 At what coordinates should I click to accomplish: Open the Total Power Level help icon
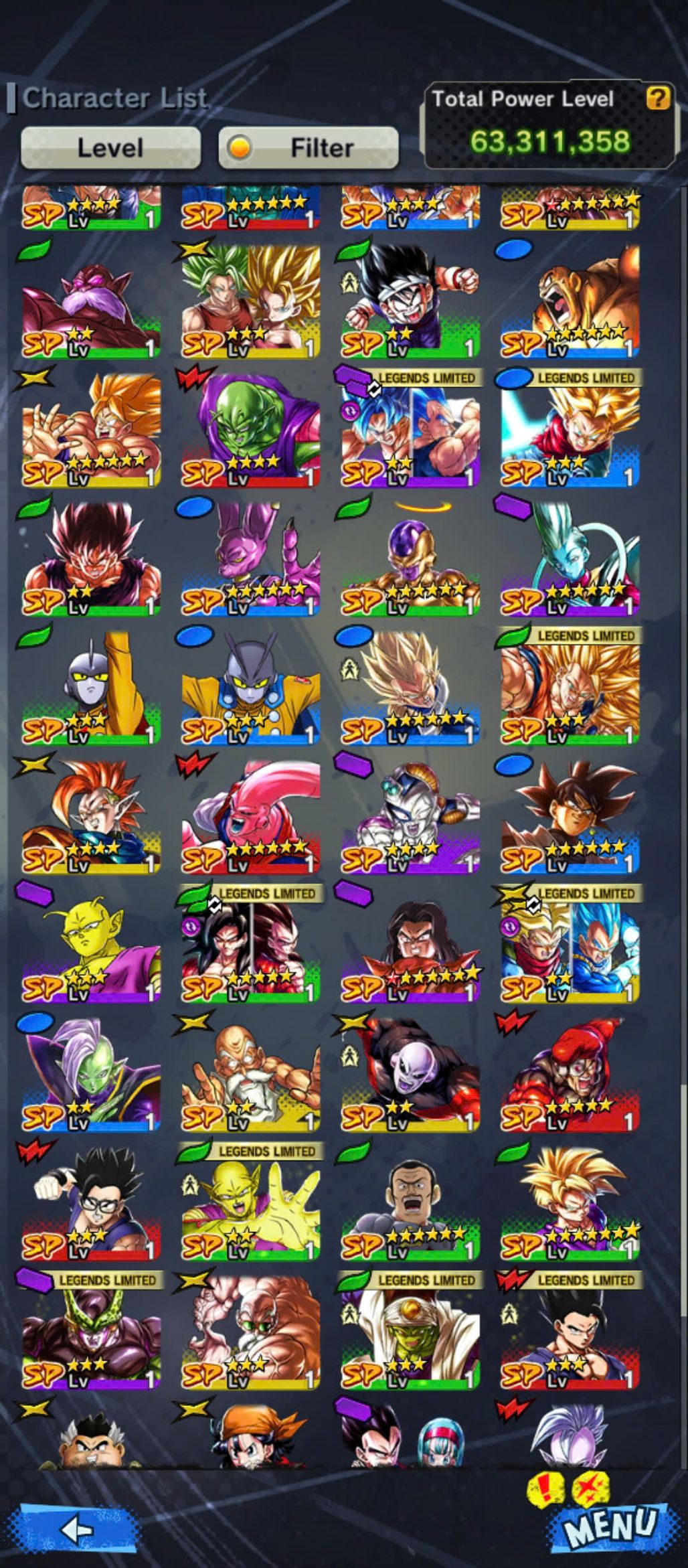tap(657, 98)
